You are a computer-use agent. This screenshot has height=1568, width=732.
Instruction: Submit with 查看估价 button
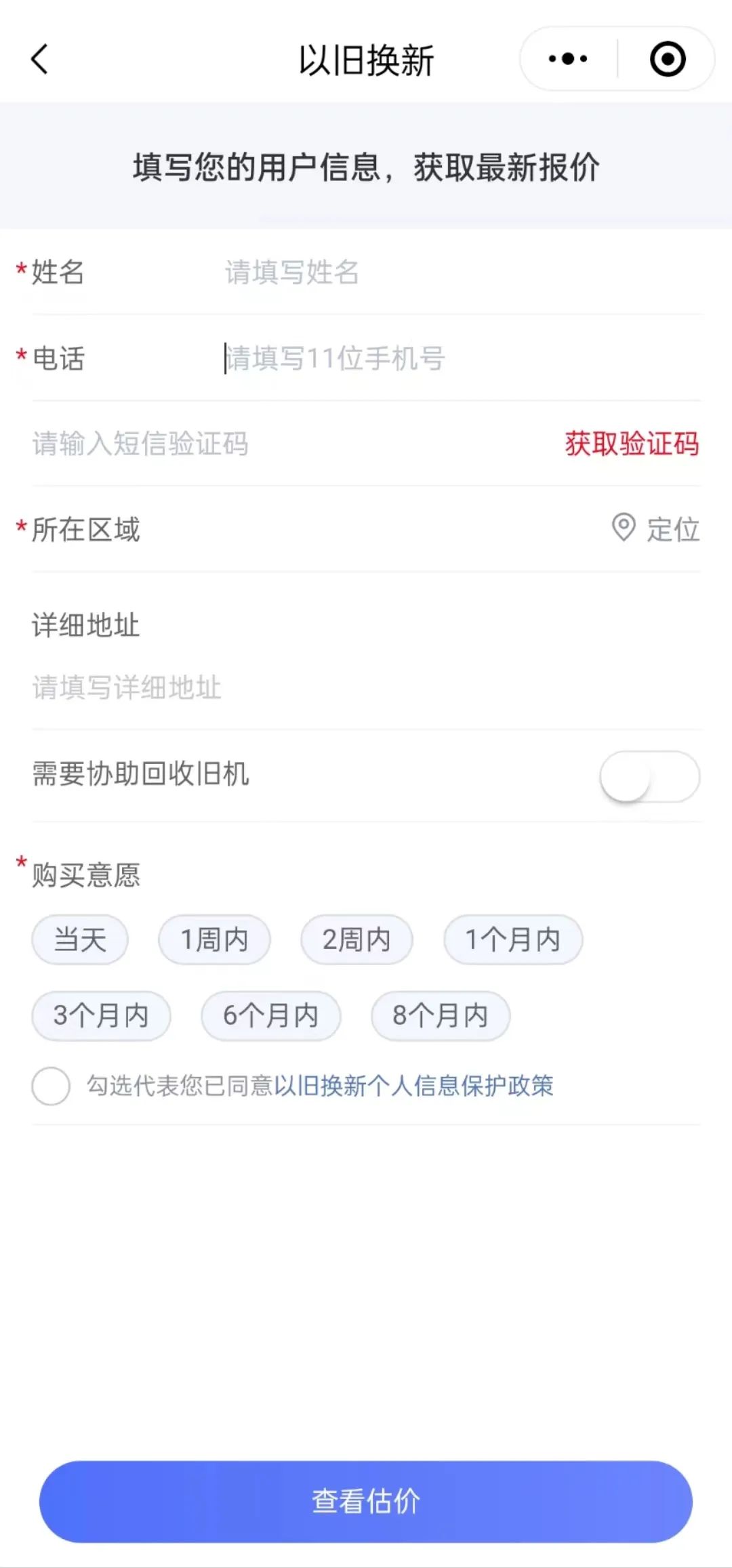tap(366, 1501)
